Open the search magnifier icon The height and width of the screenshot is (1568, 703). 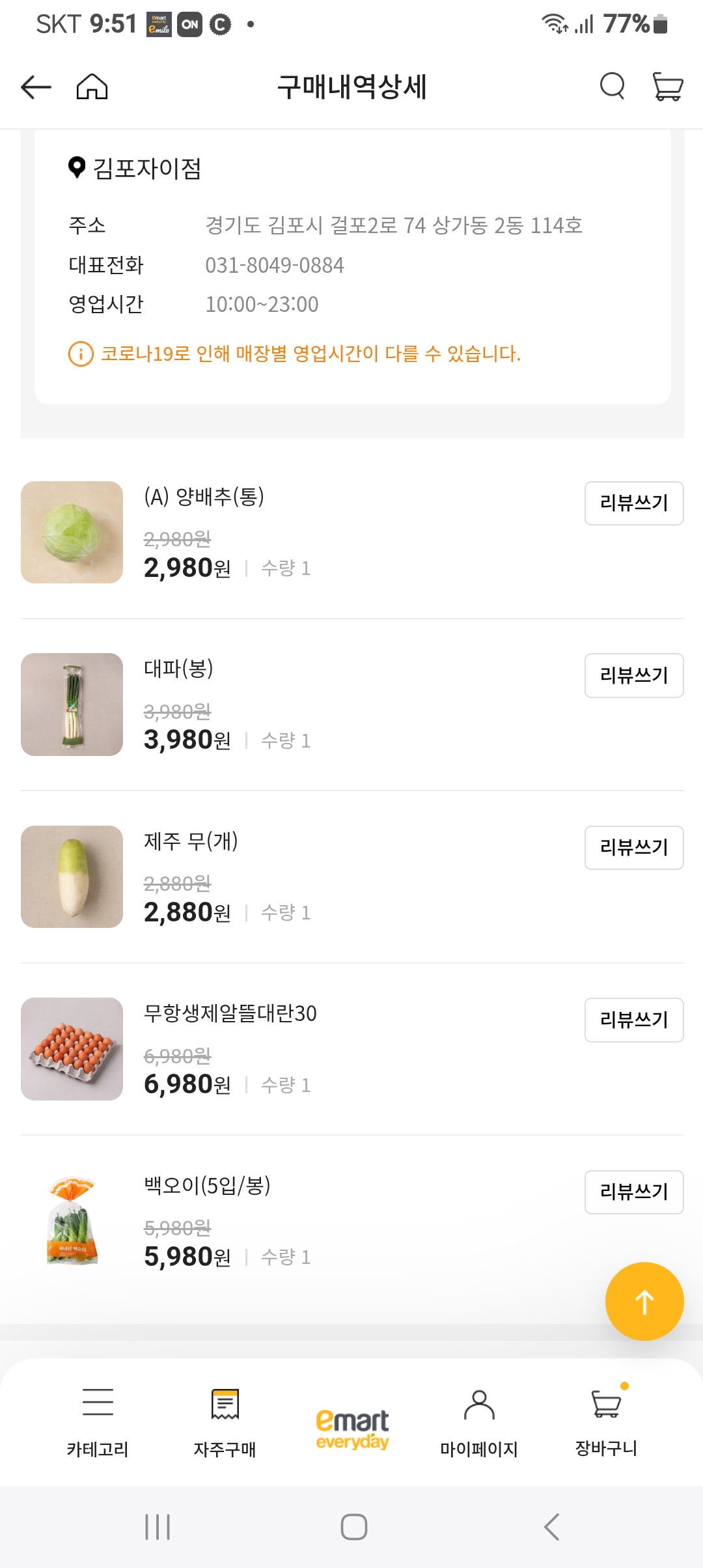point(611,85)
